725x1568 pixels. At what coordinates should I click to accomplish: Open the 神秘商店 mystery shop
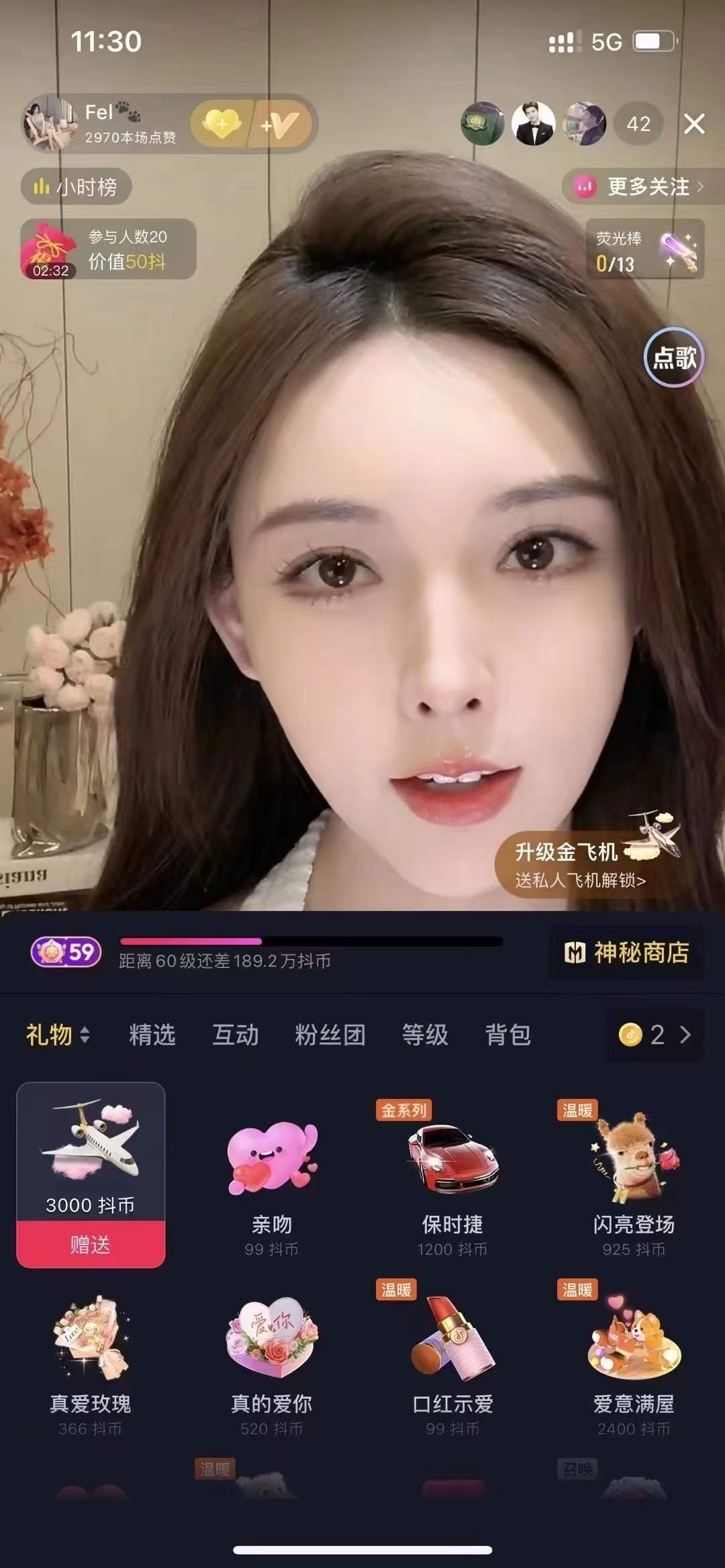(627, 952)
